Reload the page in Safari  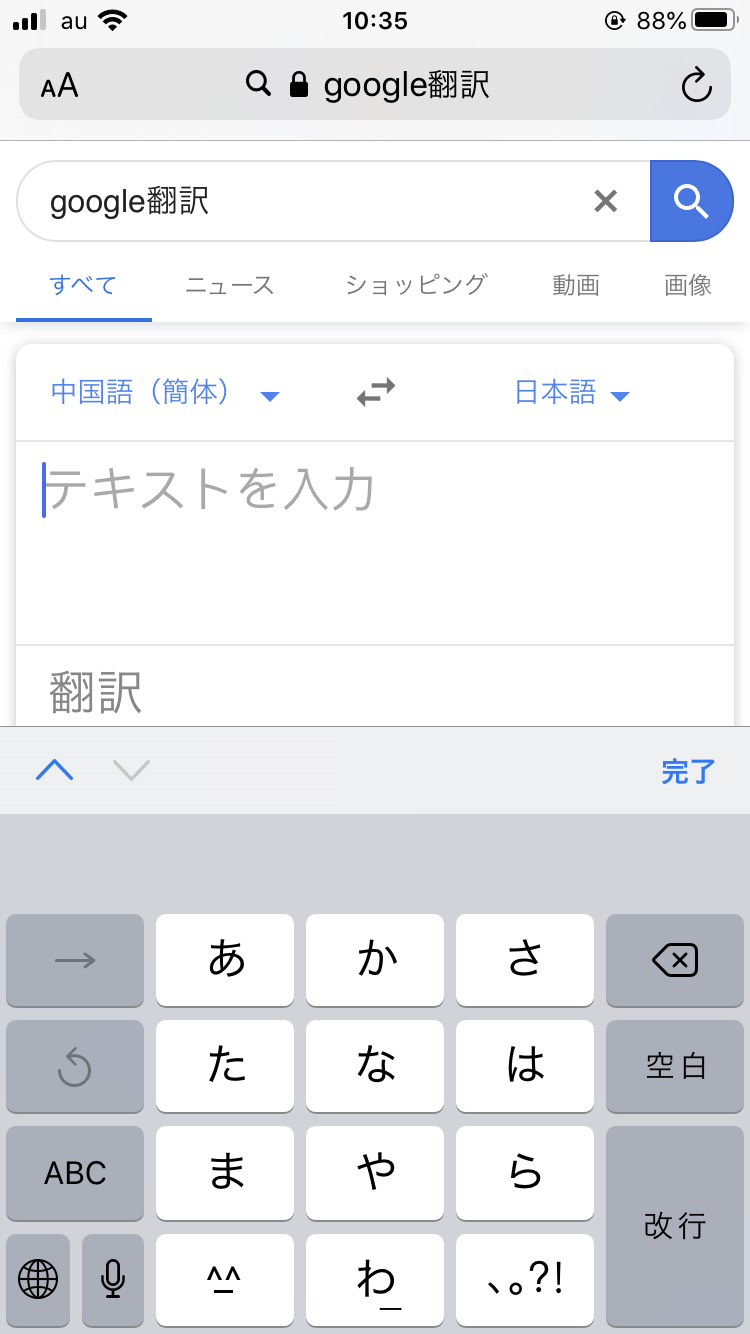(696, 85)
